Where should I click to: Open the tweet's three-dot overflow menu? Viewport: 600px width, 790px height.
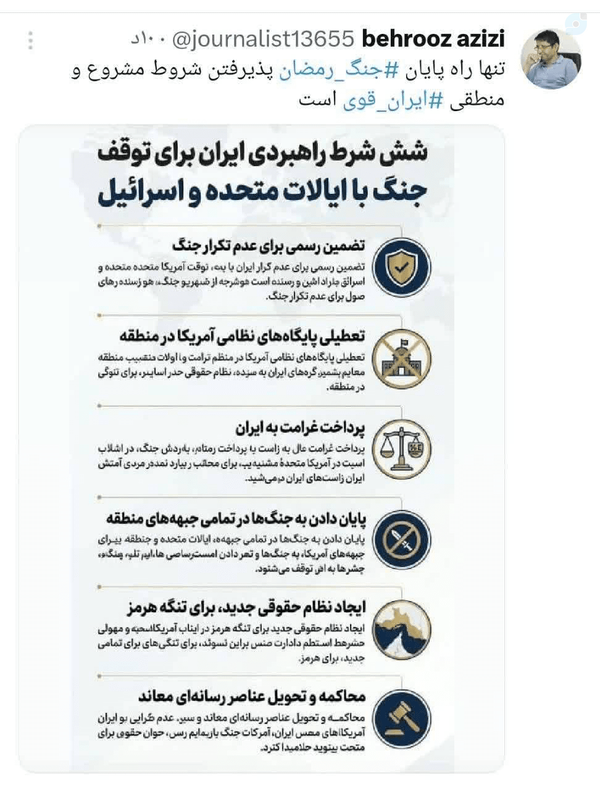(31, 40)
